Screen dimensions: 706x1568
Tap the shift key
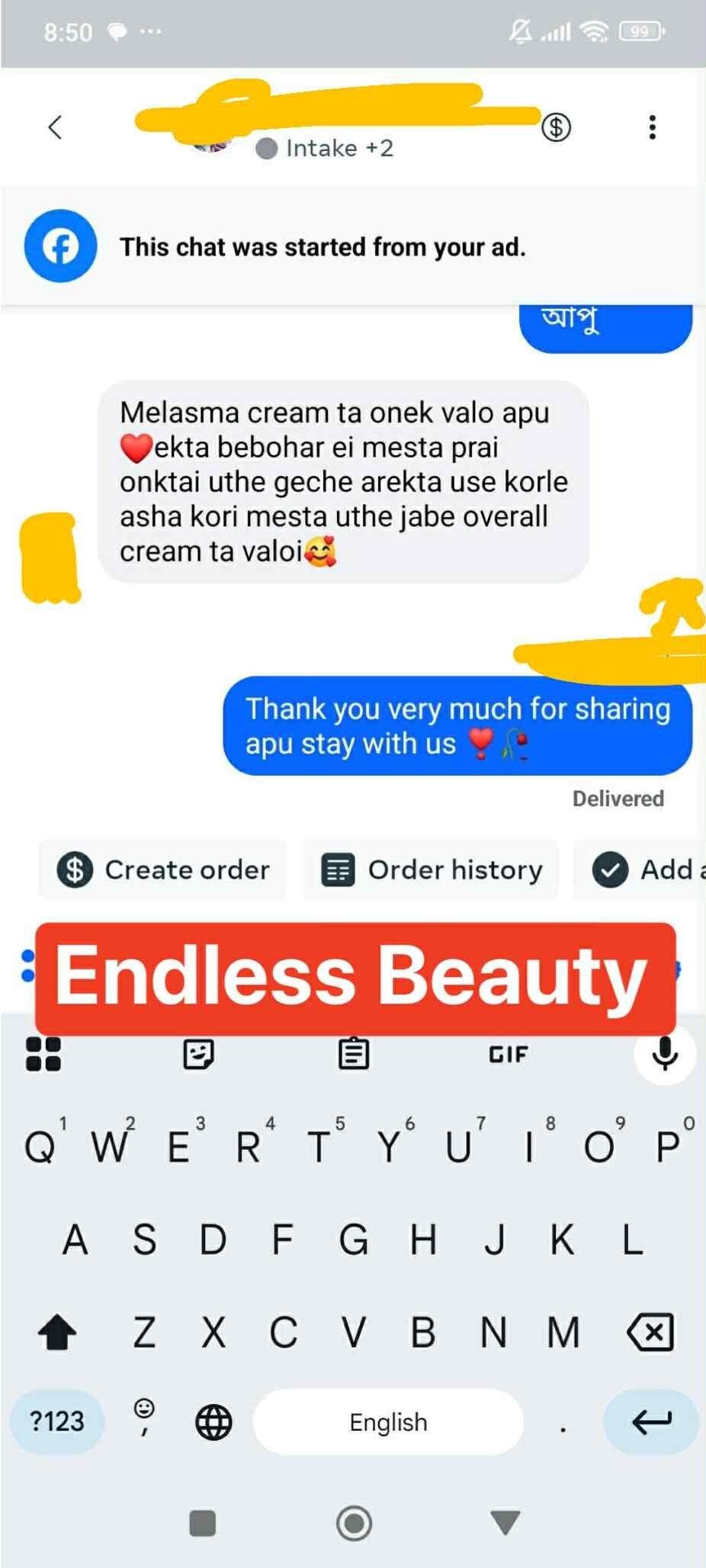point(57,1332)
